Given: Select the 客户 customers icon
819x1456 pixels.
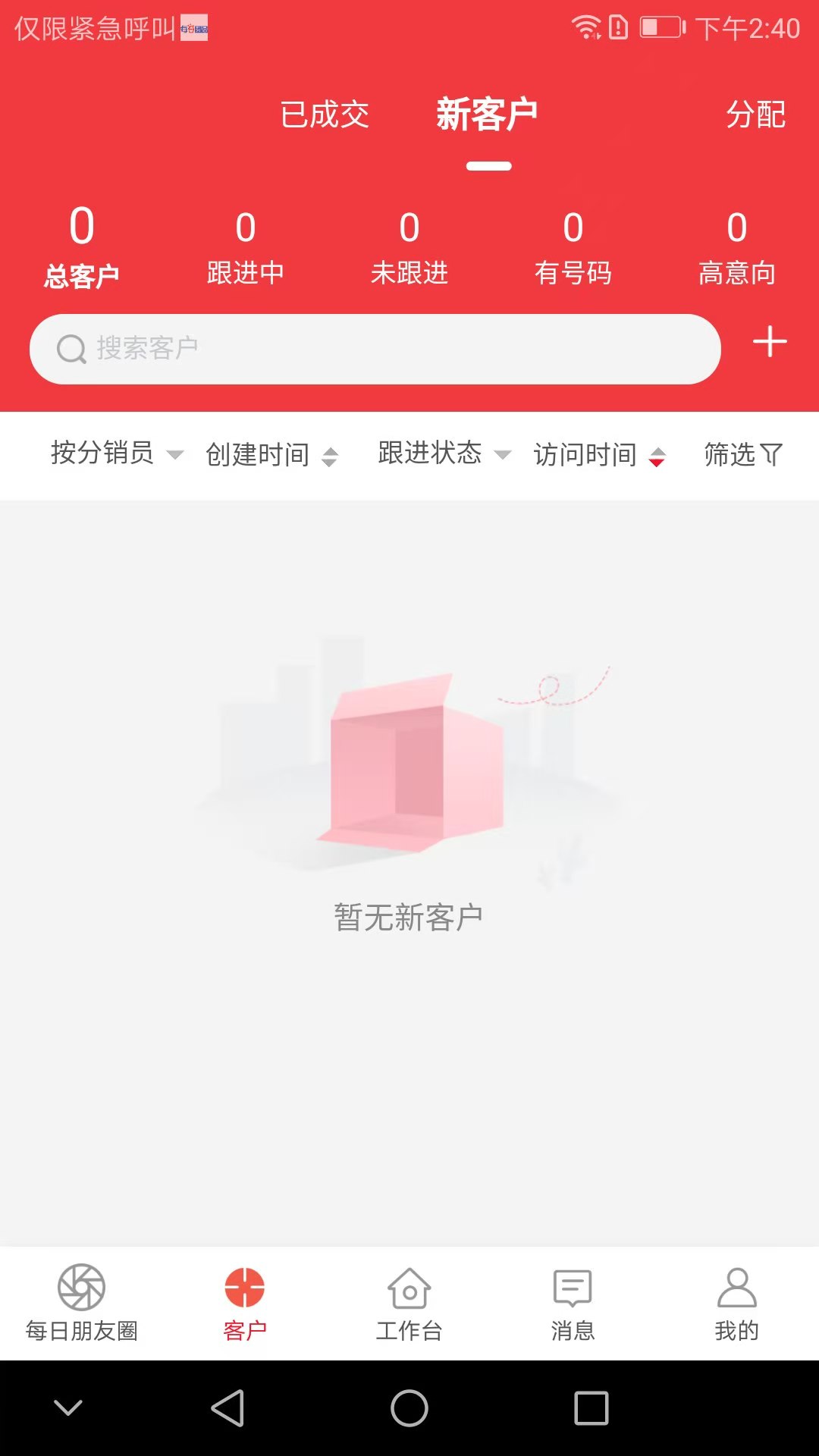Looking at the screenshot, I should coord(245,1301).
